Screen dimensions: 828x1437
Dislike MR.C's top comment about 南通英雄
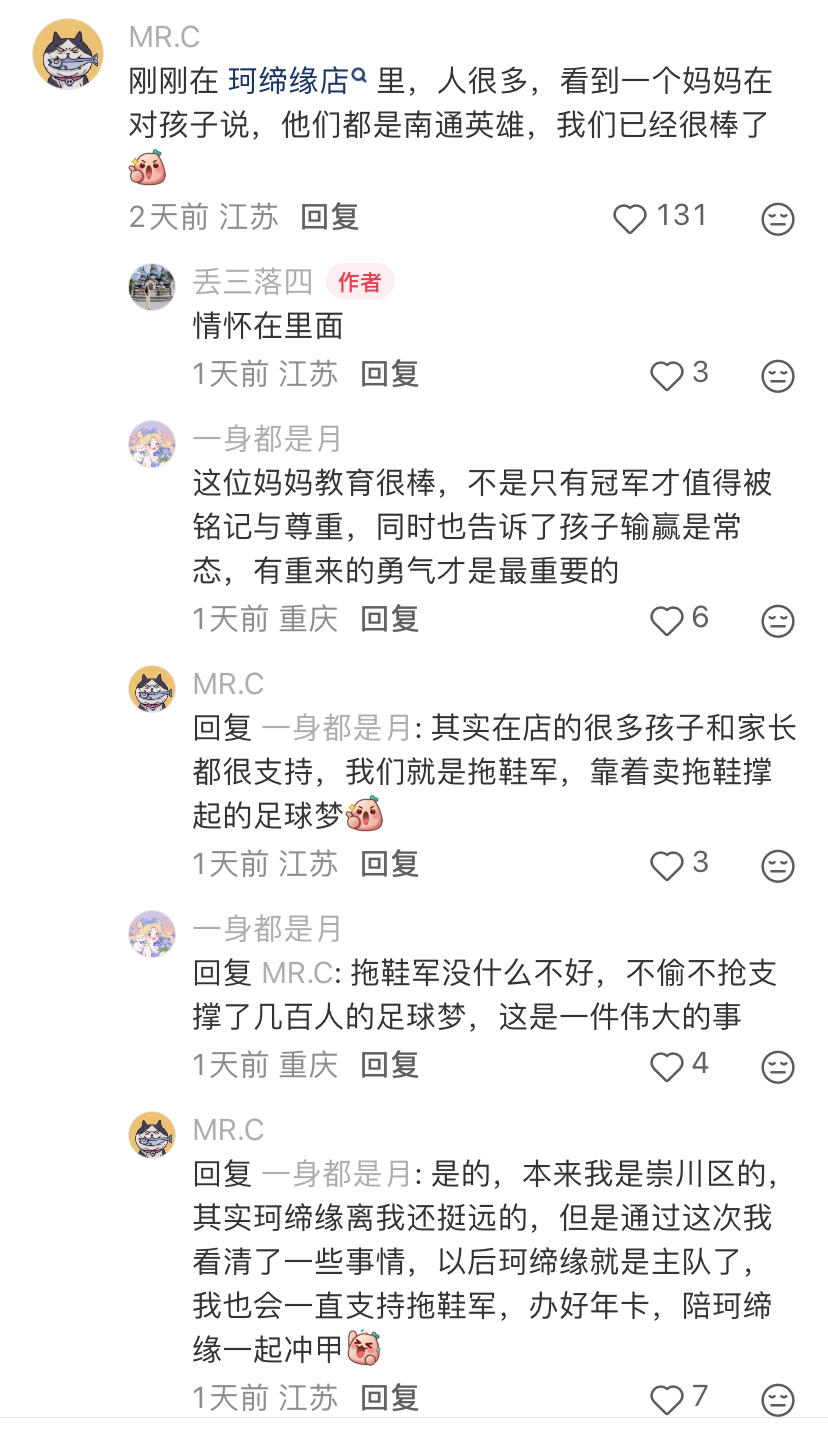tap(778, 218)
